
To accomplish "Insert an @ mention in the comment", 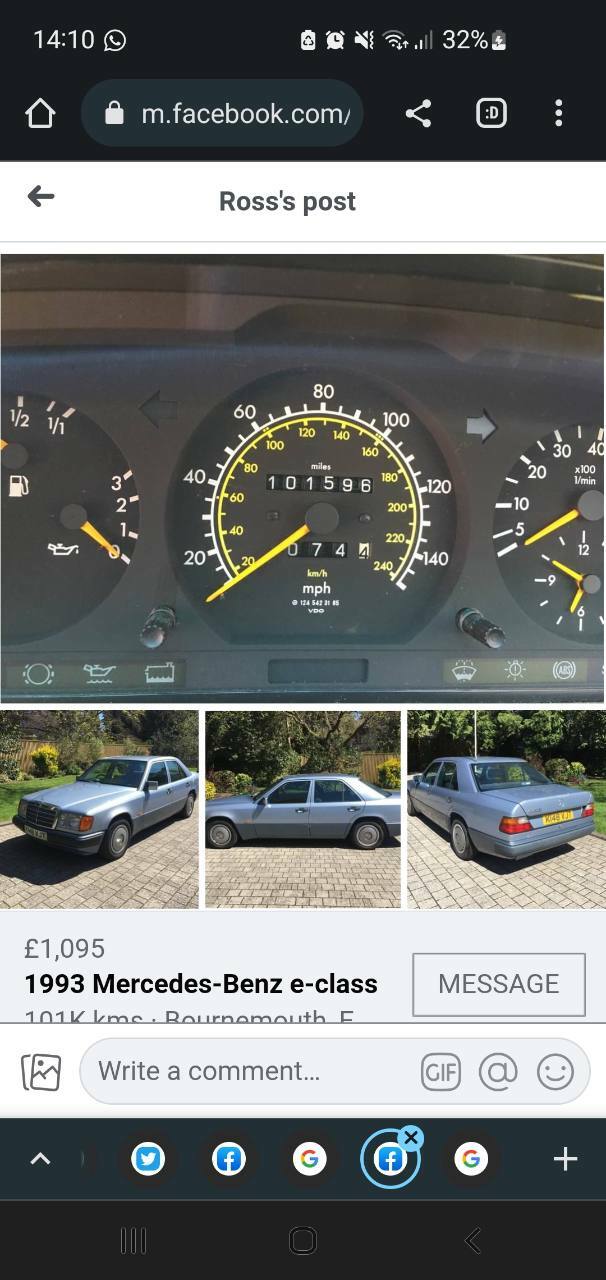I will click(498, 1072).
